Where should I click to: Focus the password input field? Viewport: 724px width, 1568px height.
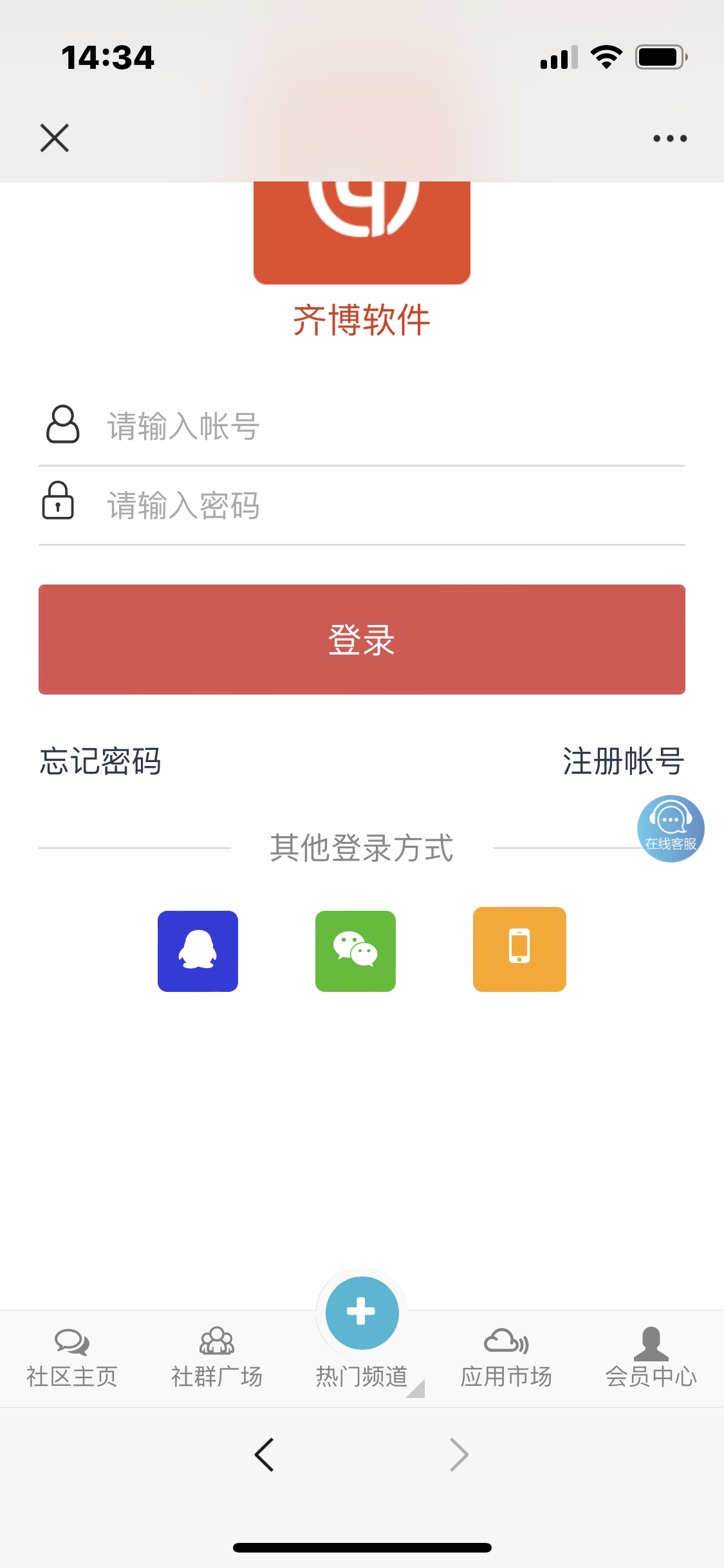point(386,505)
